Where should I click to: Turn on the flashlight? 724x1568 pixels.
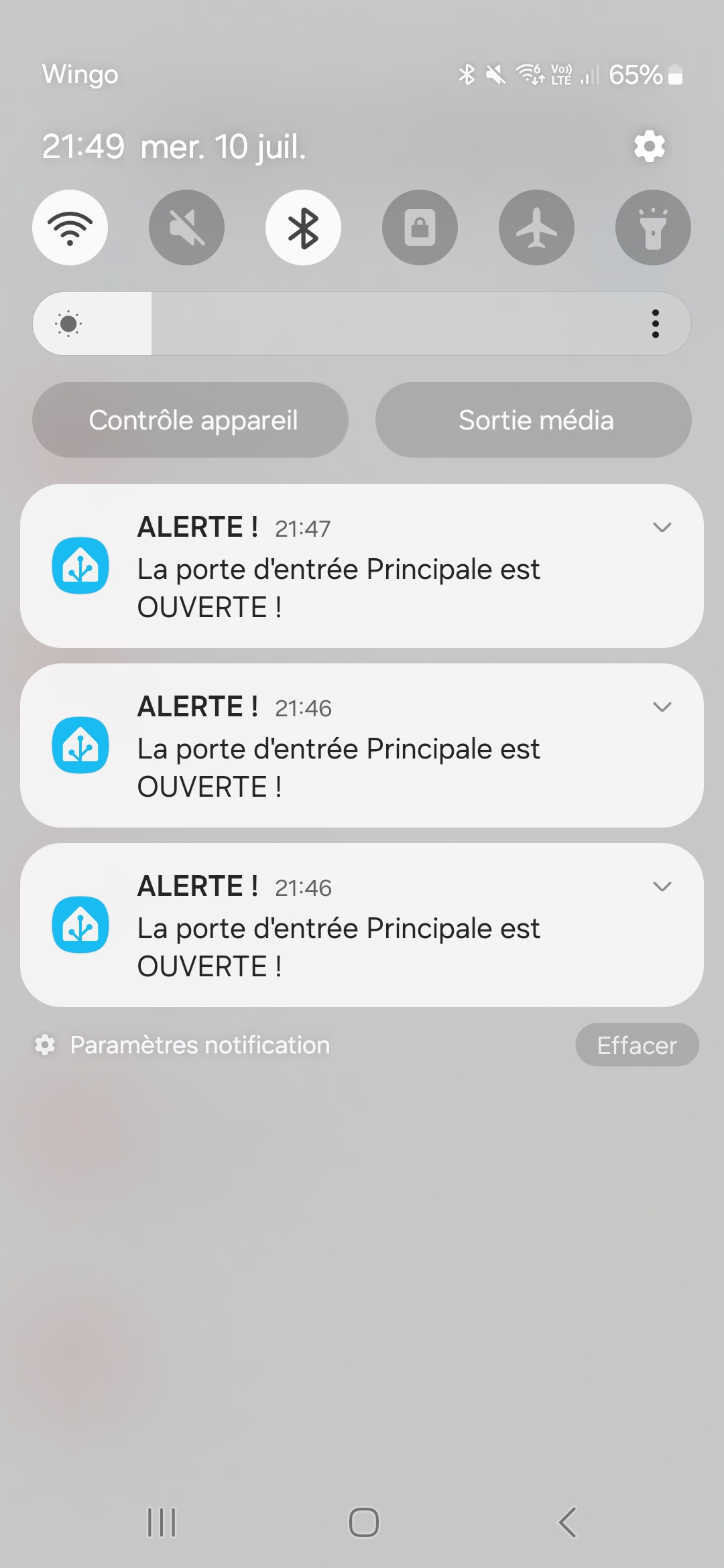[x=654, y=228]
